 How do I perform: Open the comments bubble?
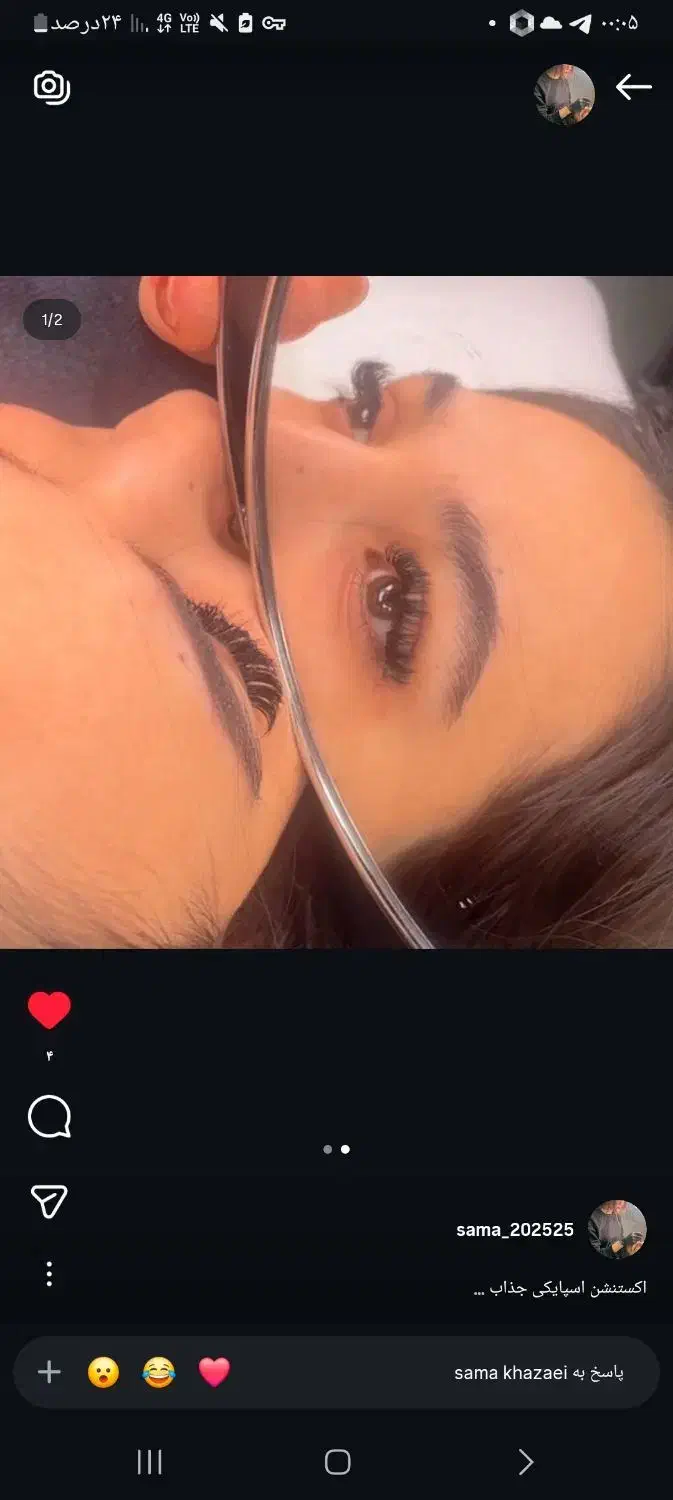click(49, 1117)
